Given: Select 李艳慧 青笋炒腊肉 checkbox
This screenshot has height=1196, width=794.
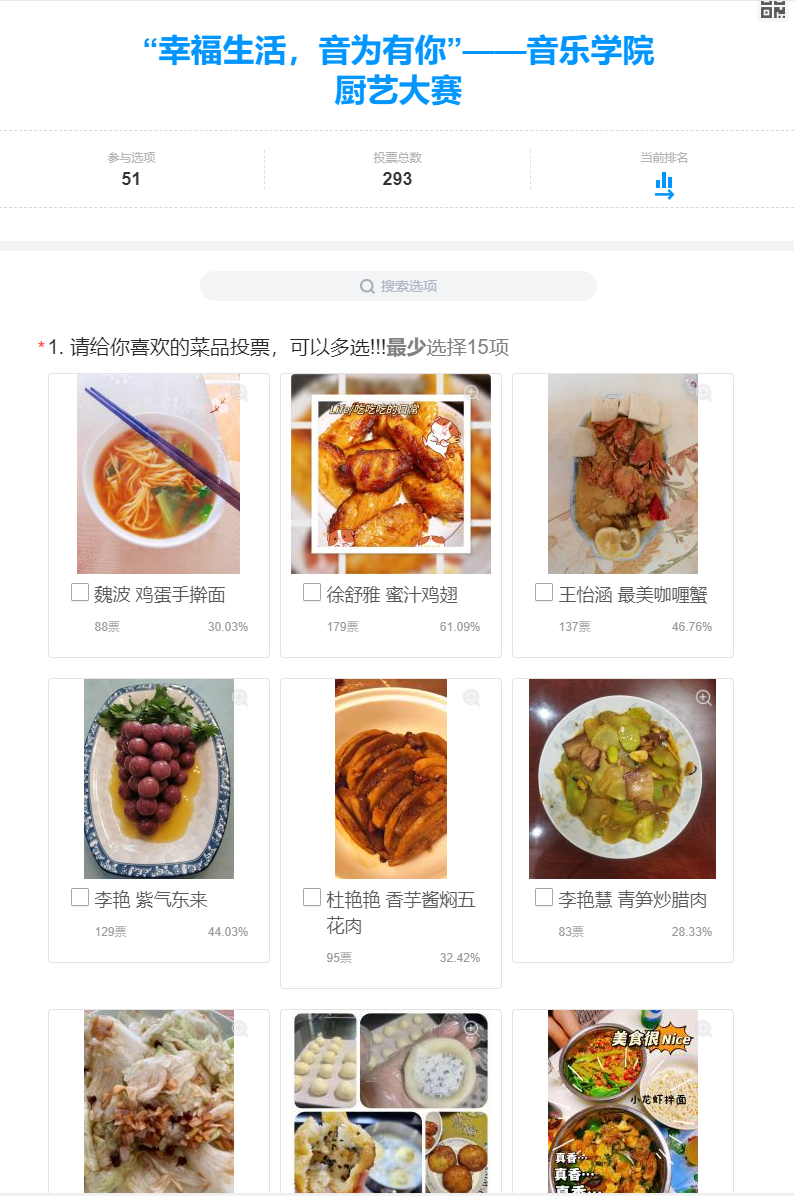Looking at the screenshot, I should click(x=544, y=898).
